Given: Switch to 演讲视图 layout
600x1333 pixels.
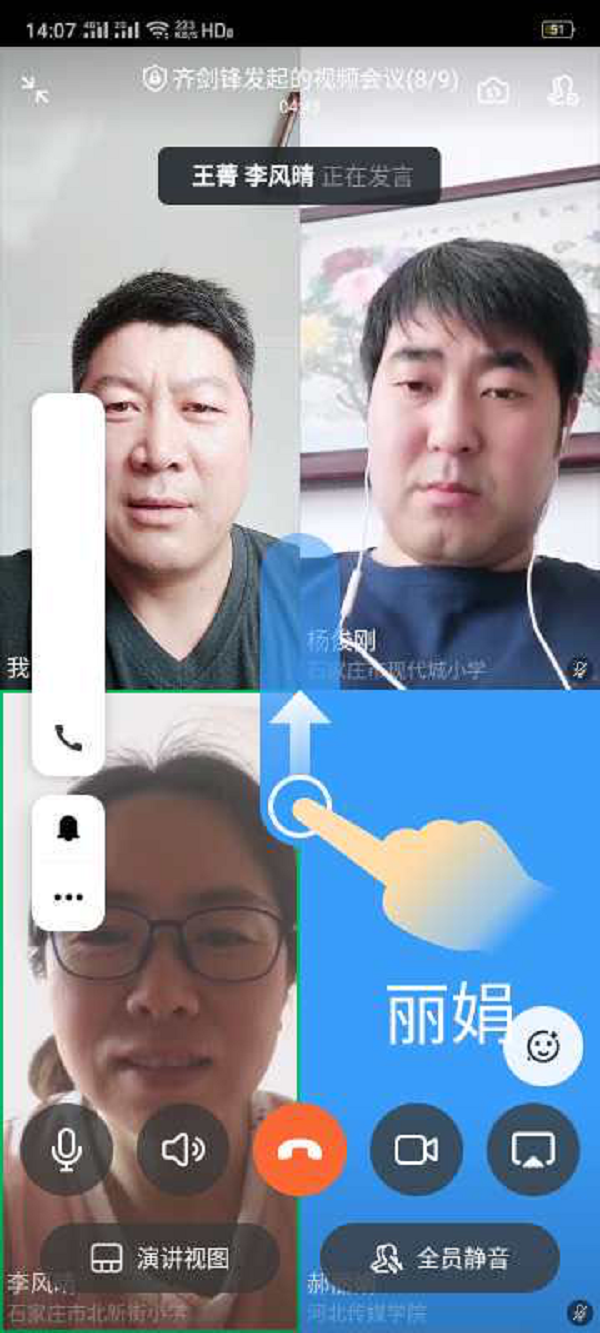Looking at the screenshot, I should tap(160, 1258).
